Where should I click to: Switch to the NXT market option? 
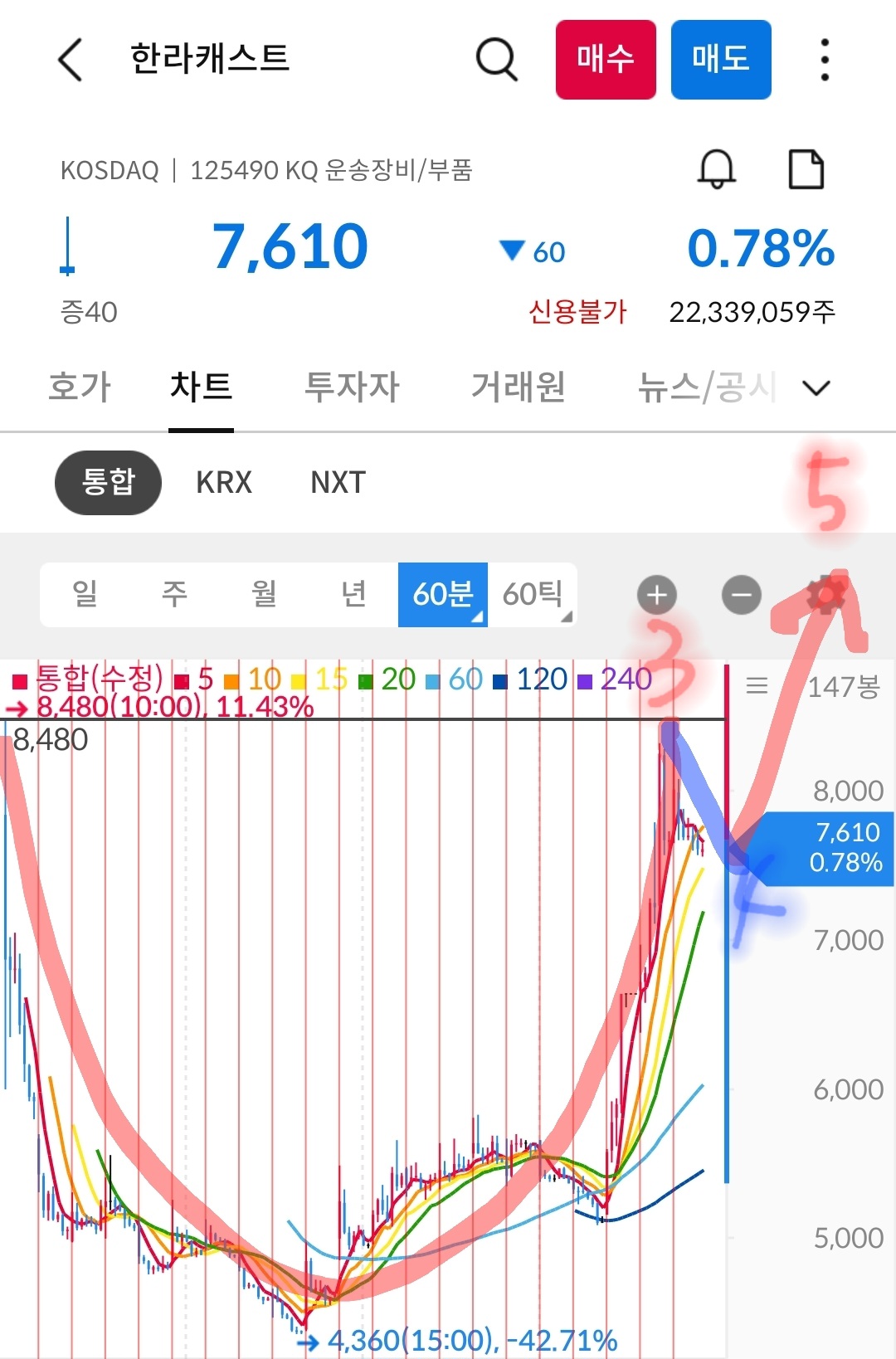point(335,482)
